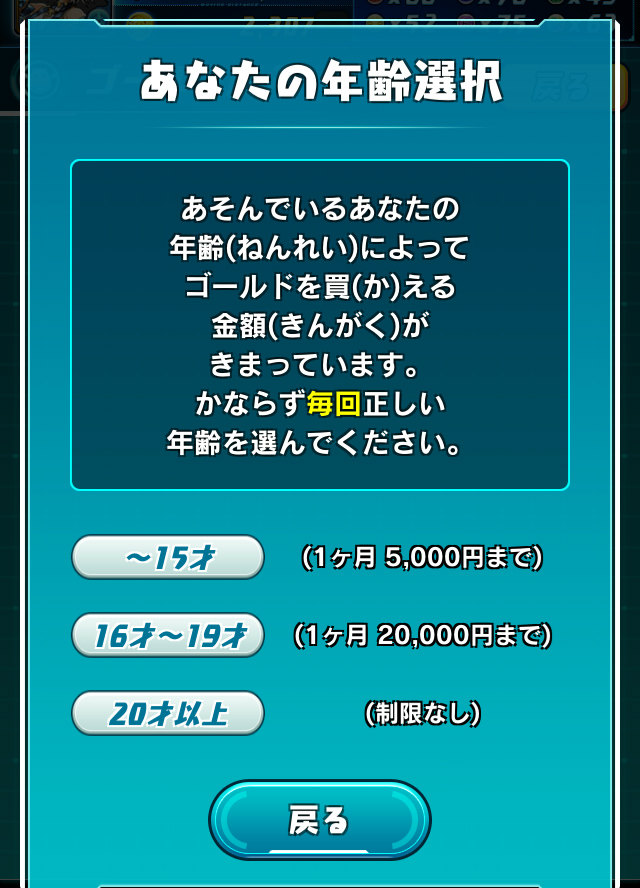Tap the 戻る button to go back
The height and width of the screenshot is (888, 640).
pyautogui.click(x=319, y=820)
